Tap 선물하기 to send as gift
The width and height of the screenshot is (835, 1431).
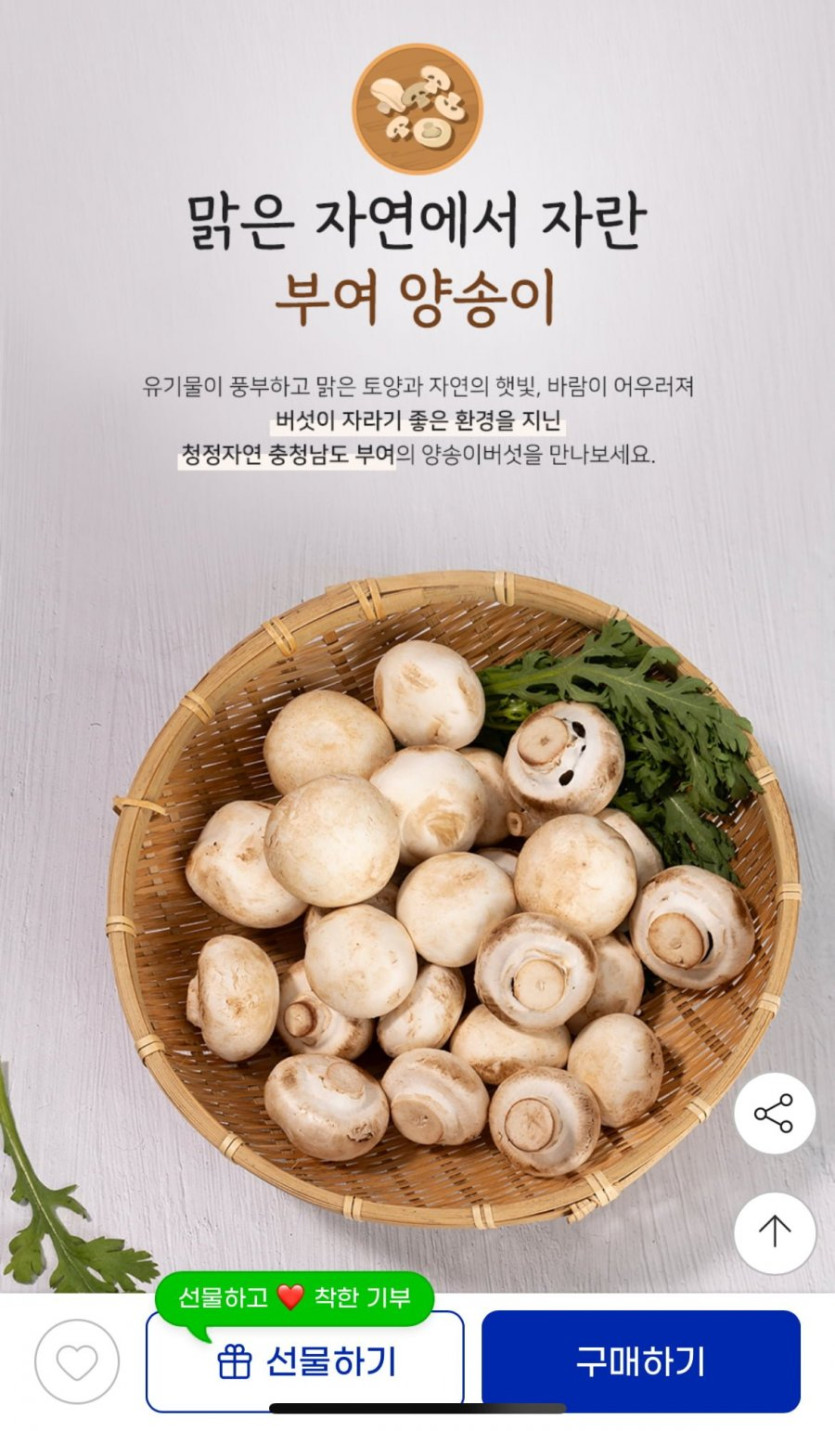pyautogui.click(x=306, y=1362)
